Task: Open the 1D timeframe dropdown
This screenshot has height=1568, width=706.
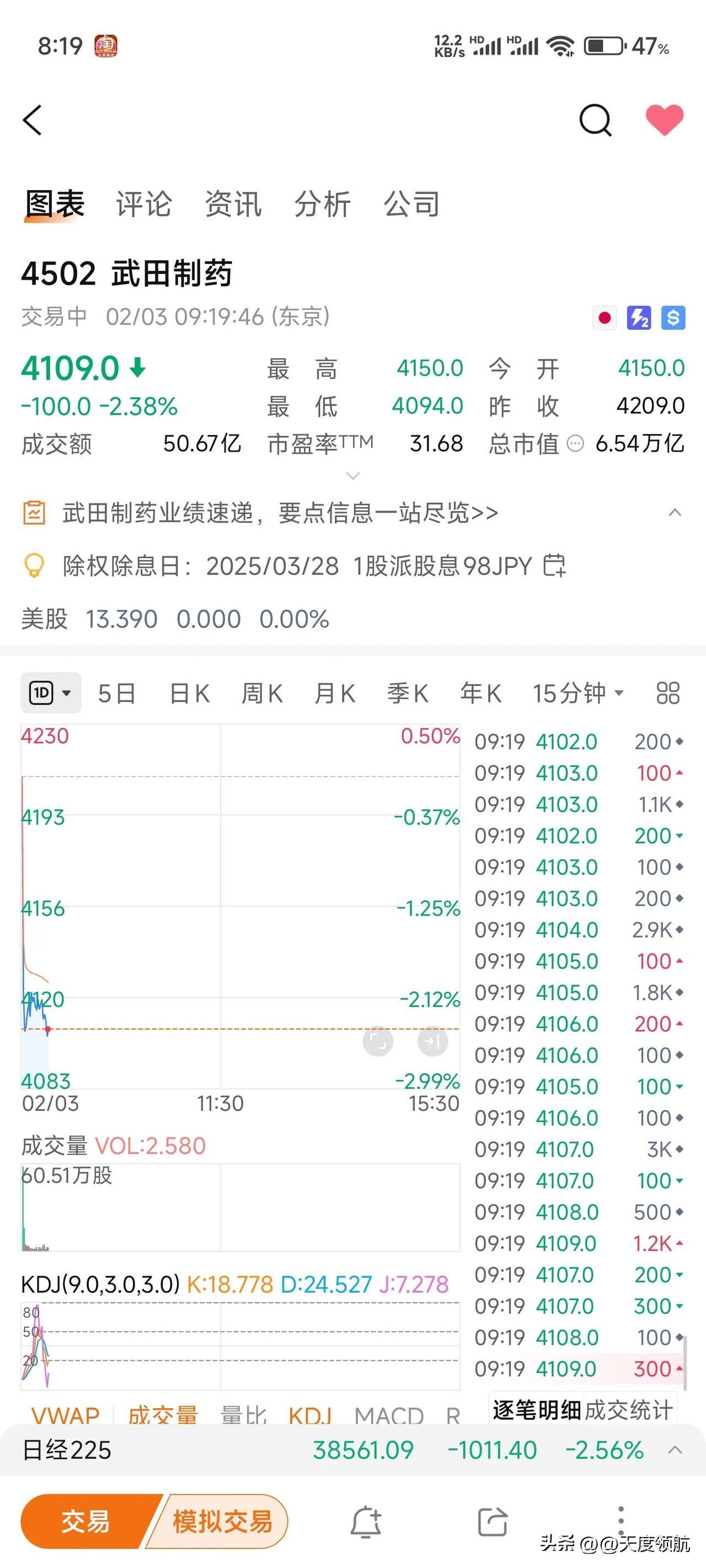Action: [51, 692]
